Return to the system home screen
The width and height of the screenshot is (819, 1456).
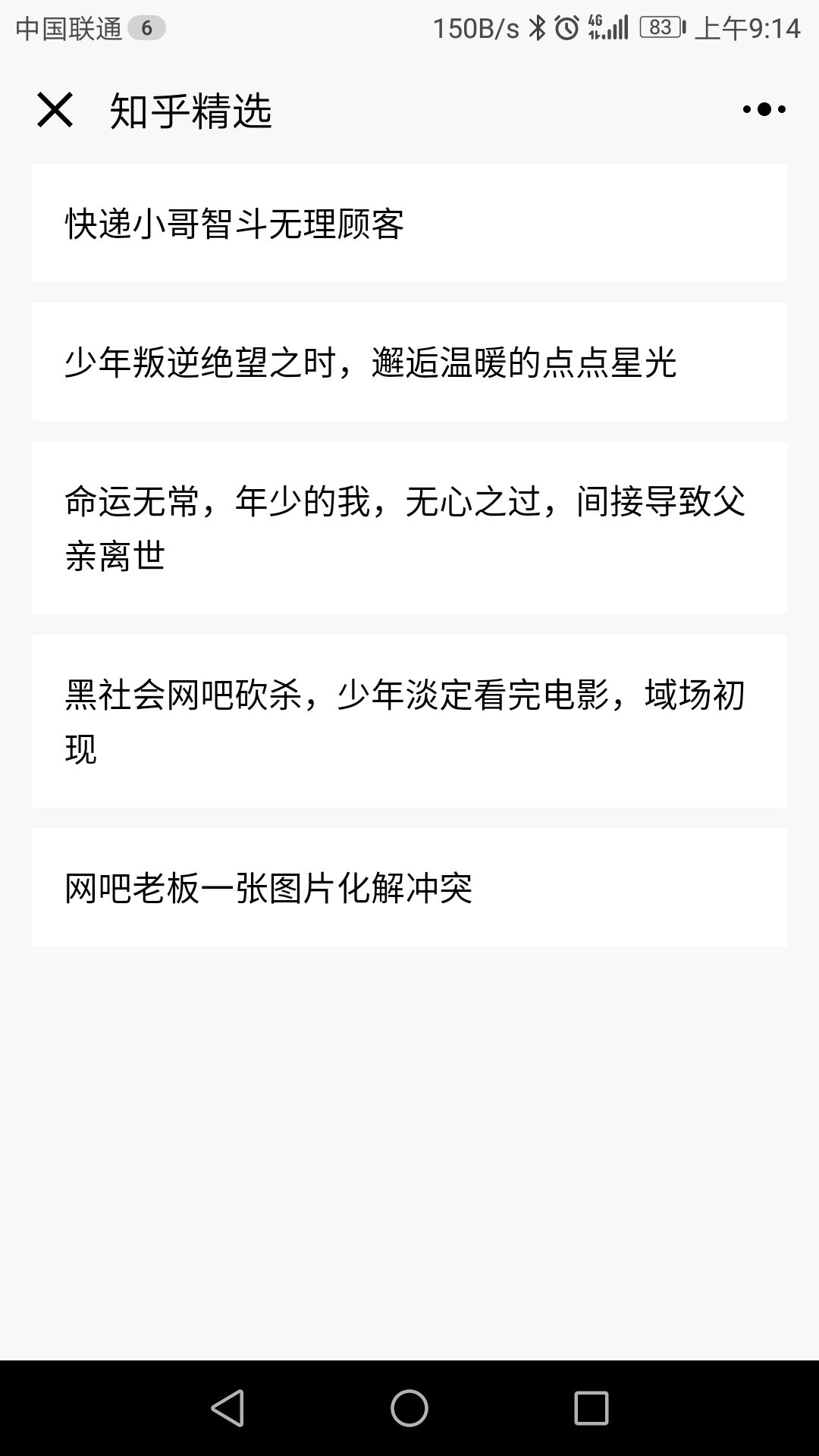coord(409,1408)
